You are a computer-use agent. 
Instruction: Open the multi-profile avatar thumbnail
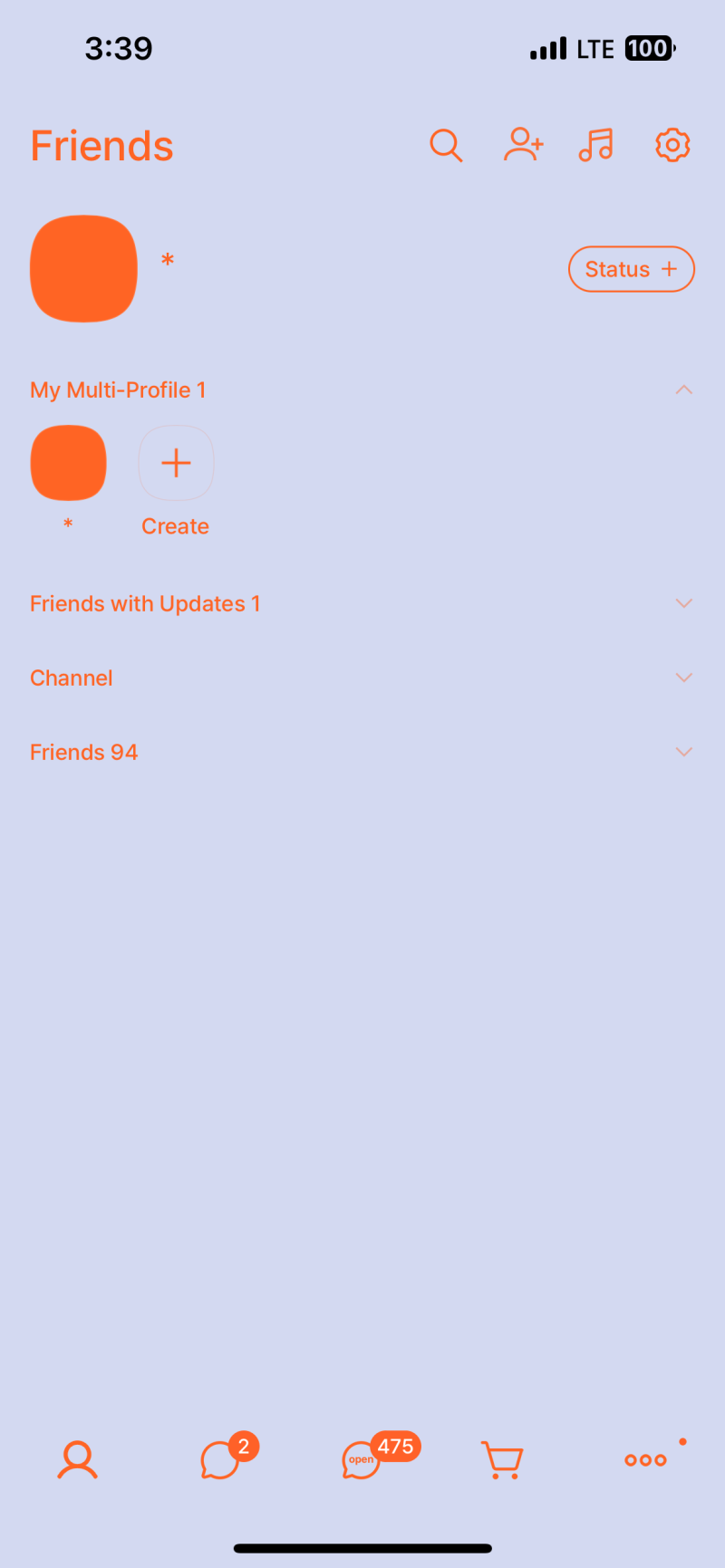point(68,463)
